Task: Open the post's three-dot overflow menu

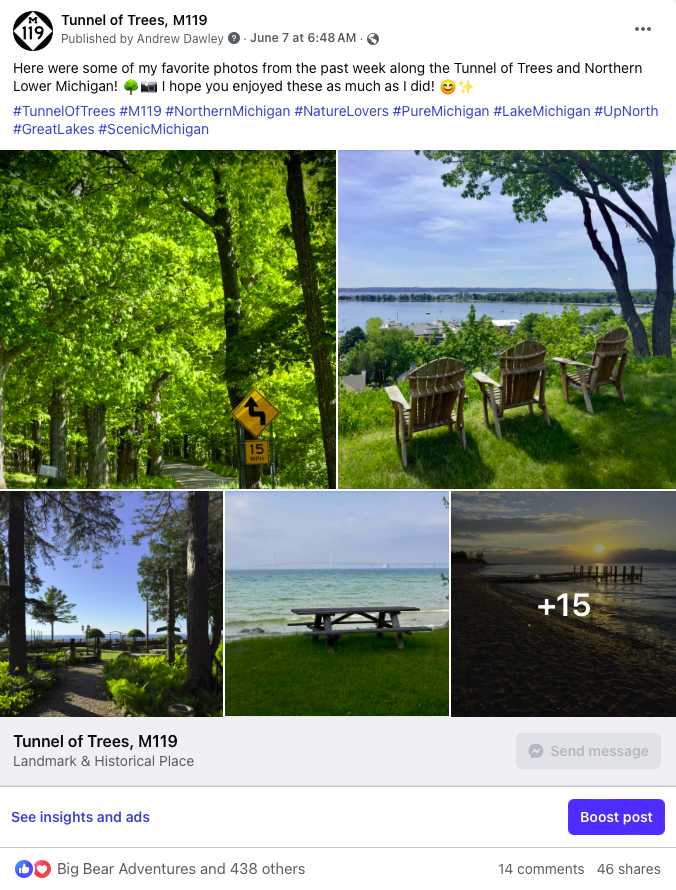Action: 643,29
